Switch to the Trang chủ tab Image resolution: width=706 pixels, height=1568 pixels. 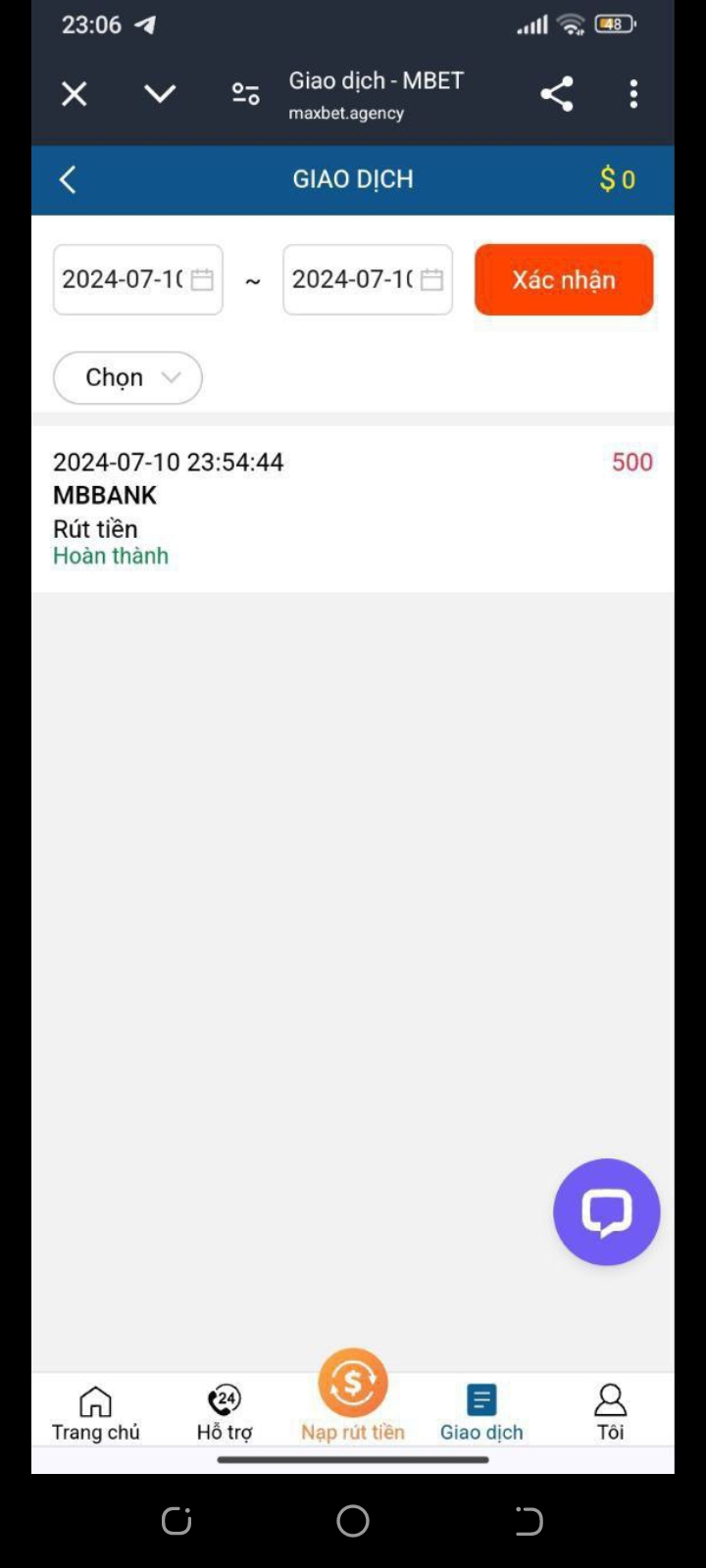coord(96,1413)
